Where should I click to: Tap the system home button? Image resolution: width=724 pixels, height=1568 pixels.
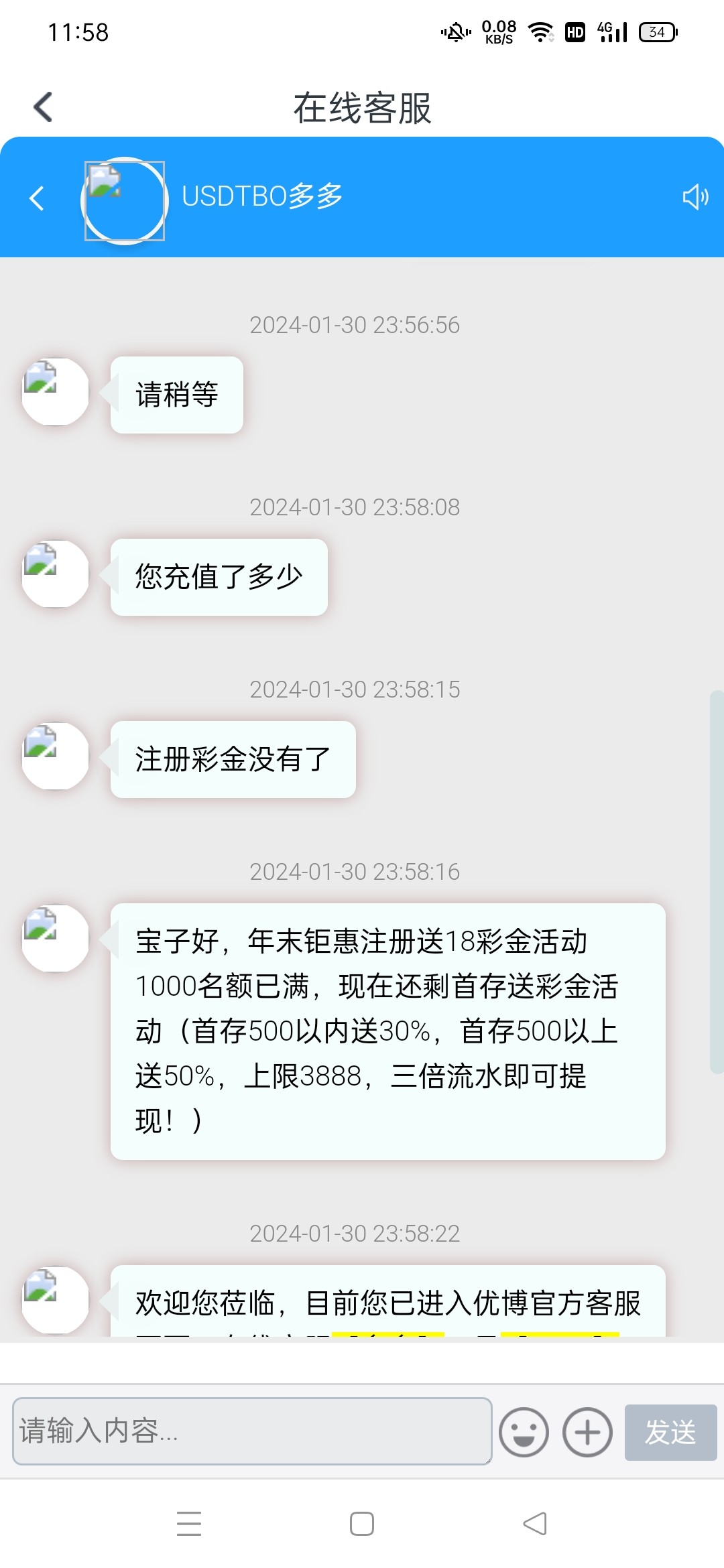coord(362,1524)
